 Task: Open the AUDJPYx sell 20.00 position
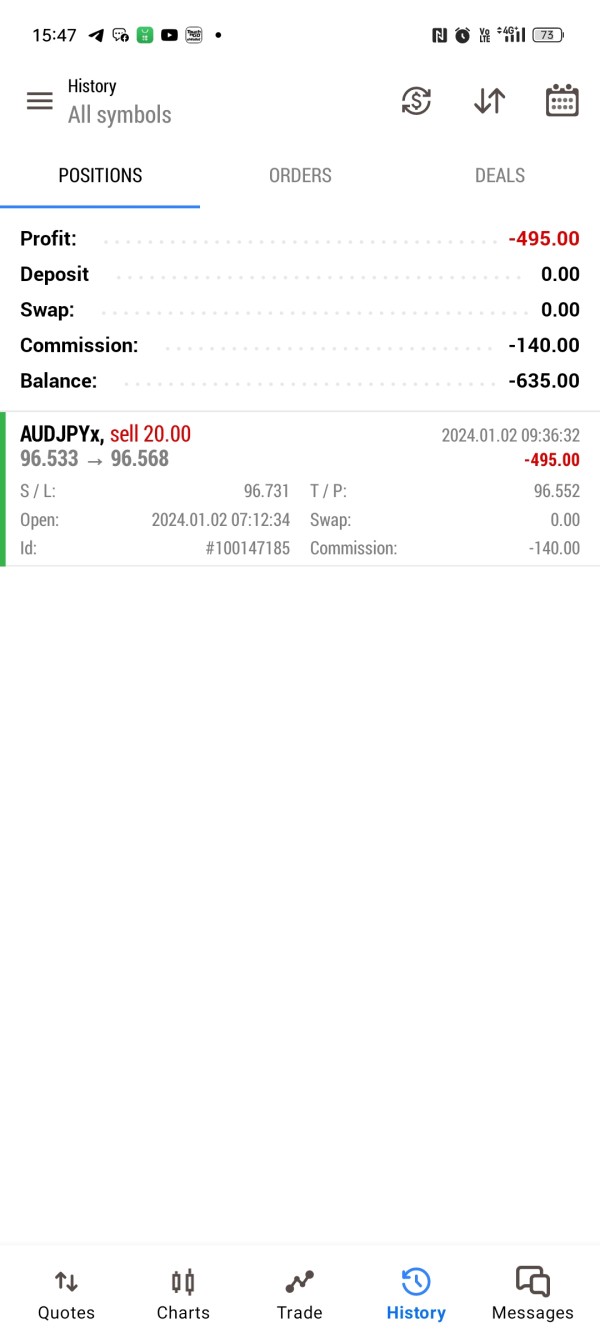pyautogui.click(x=300, y=489)
